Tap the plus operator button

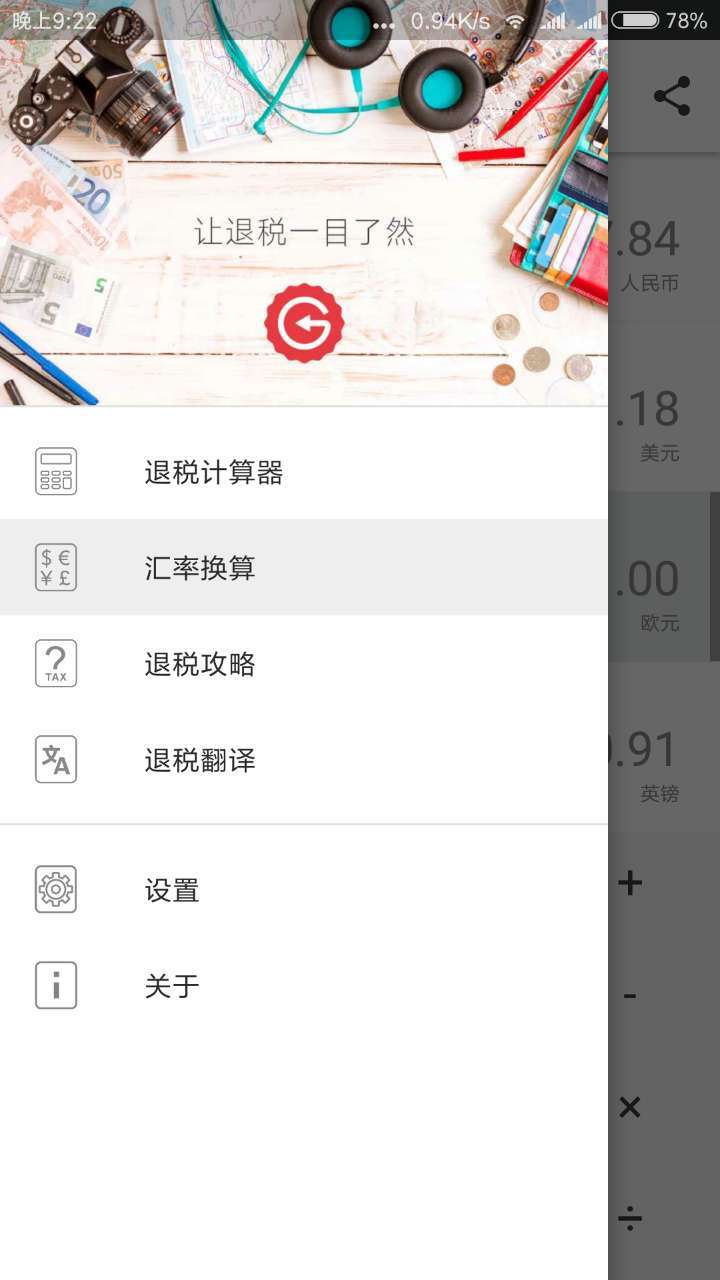(x=630, y=883)
